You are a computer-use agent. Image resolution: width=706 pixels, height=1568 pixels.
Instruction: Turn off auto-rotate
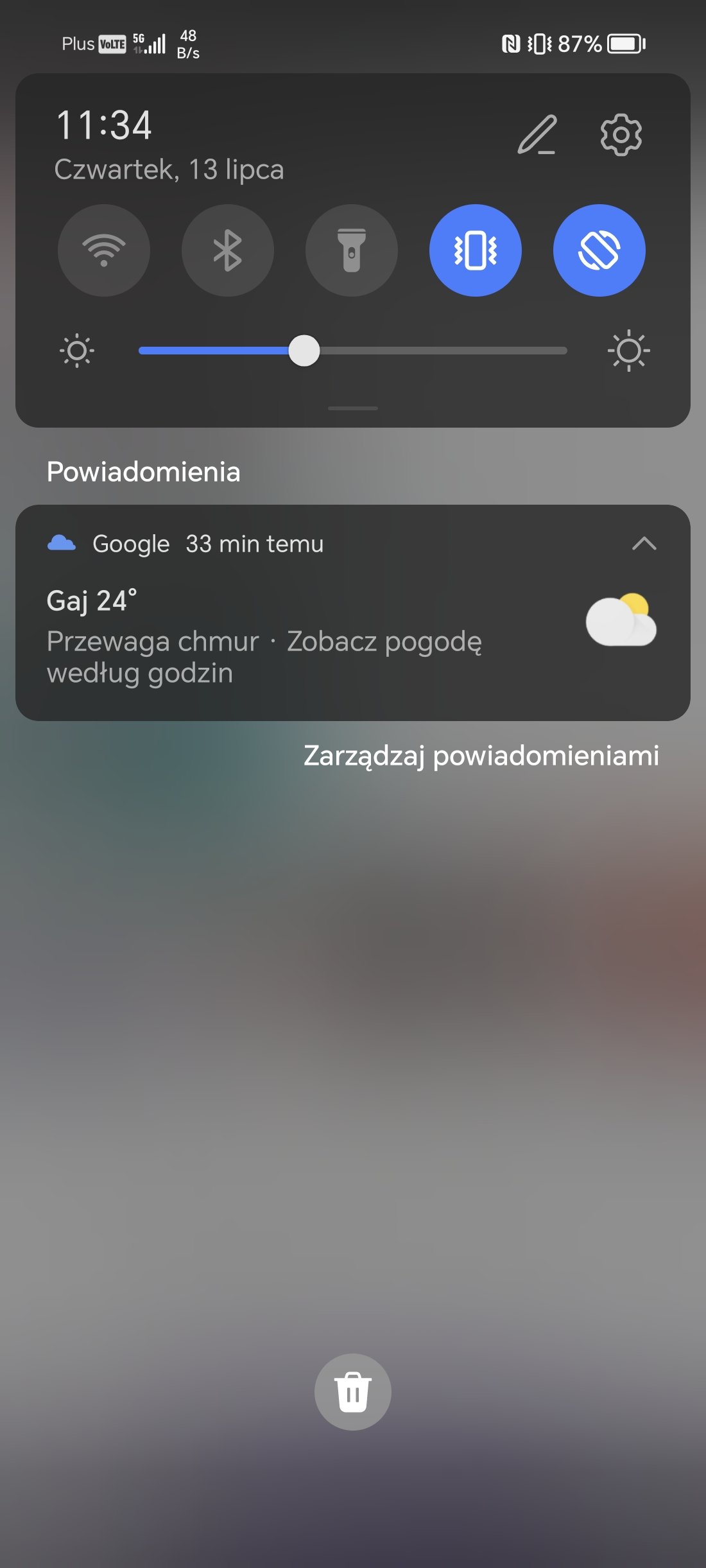tap(599, 250)
